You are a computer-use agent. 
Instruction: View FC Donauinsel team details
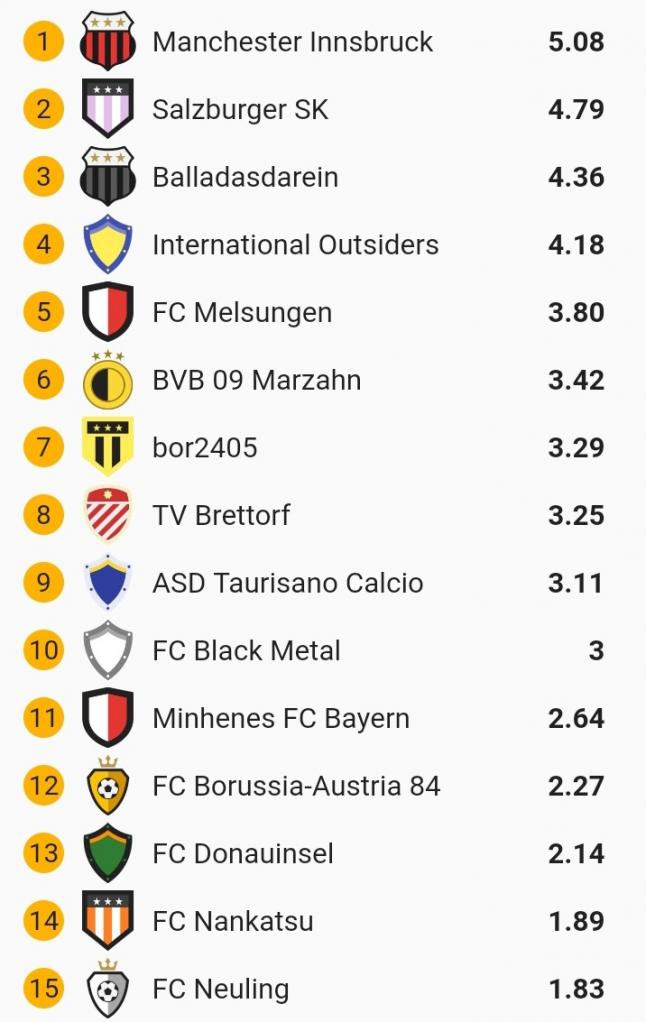pos(243,854)
